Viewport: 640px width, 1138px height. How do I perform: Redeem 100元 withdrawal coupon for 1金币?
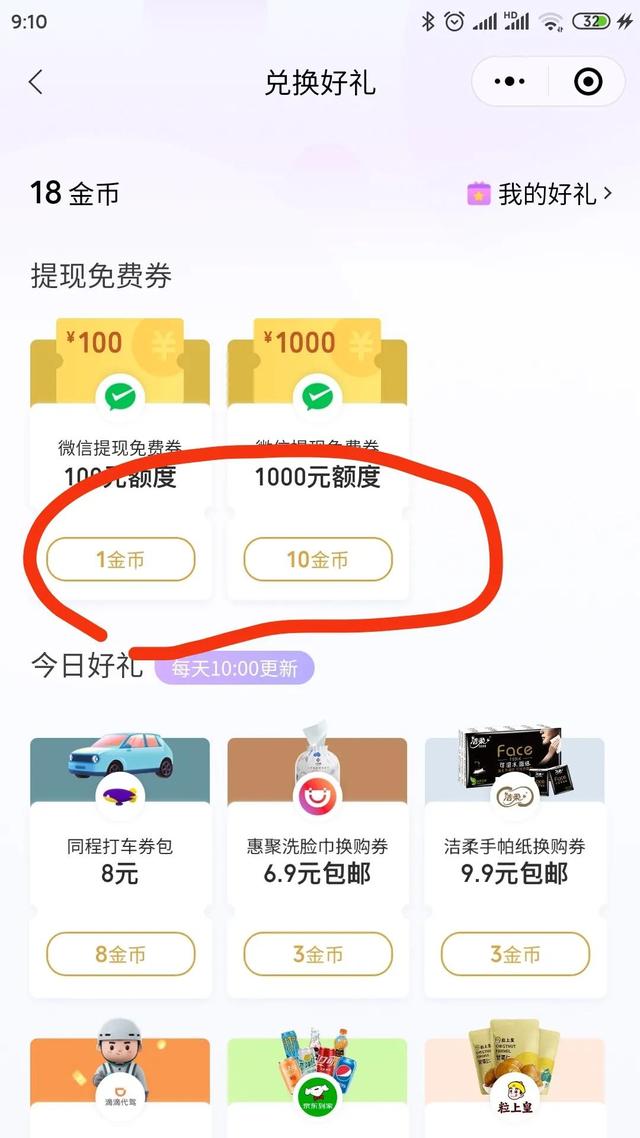pos(120,560)
